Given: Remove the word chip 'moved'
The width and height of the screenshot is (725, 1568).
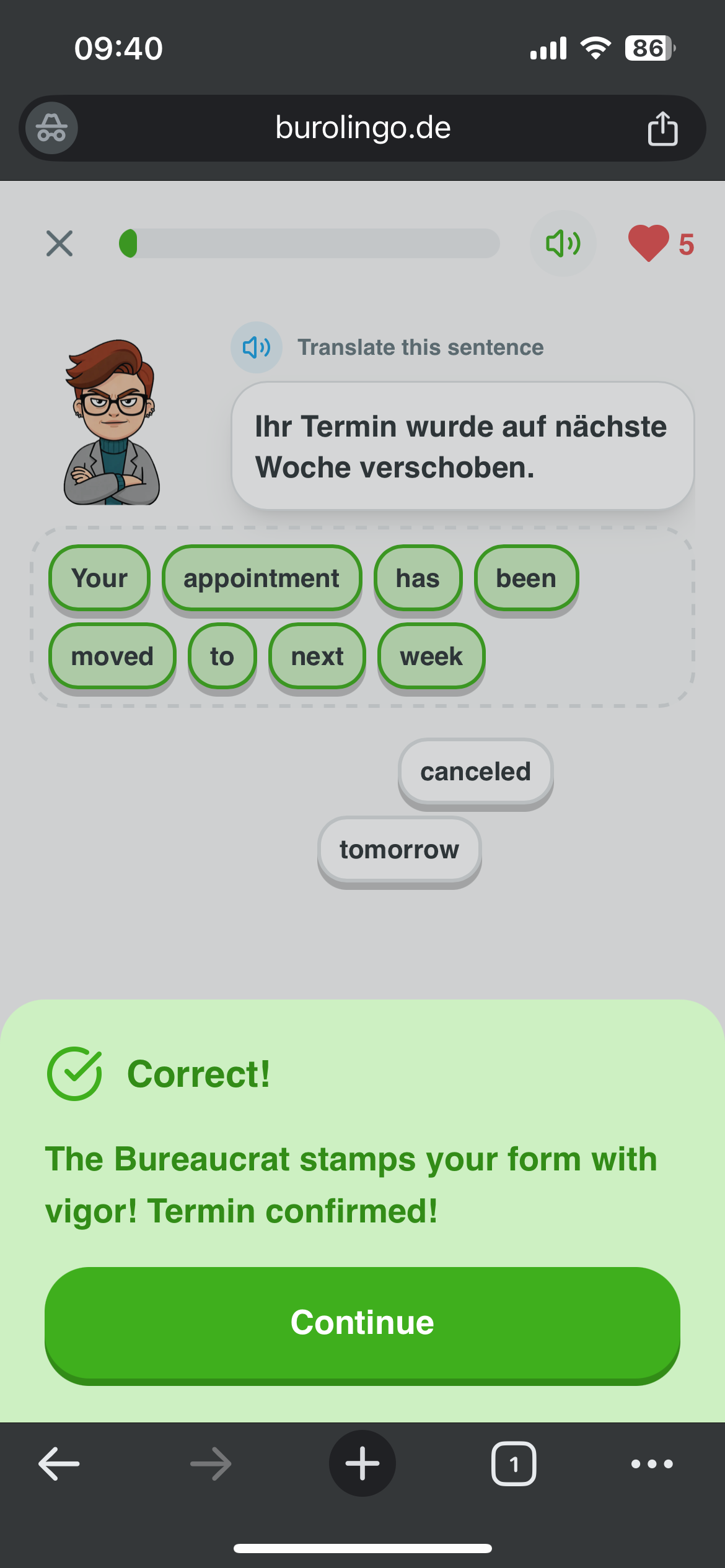Looking at the screenshot, I should click(x=112, y=656).
